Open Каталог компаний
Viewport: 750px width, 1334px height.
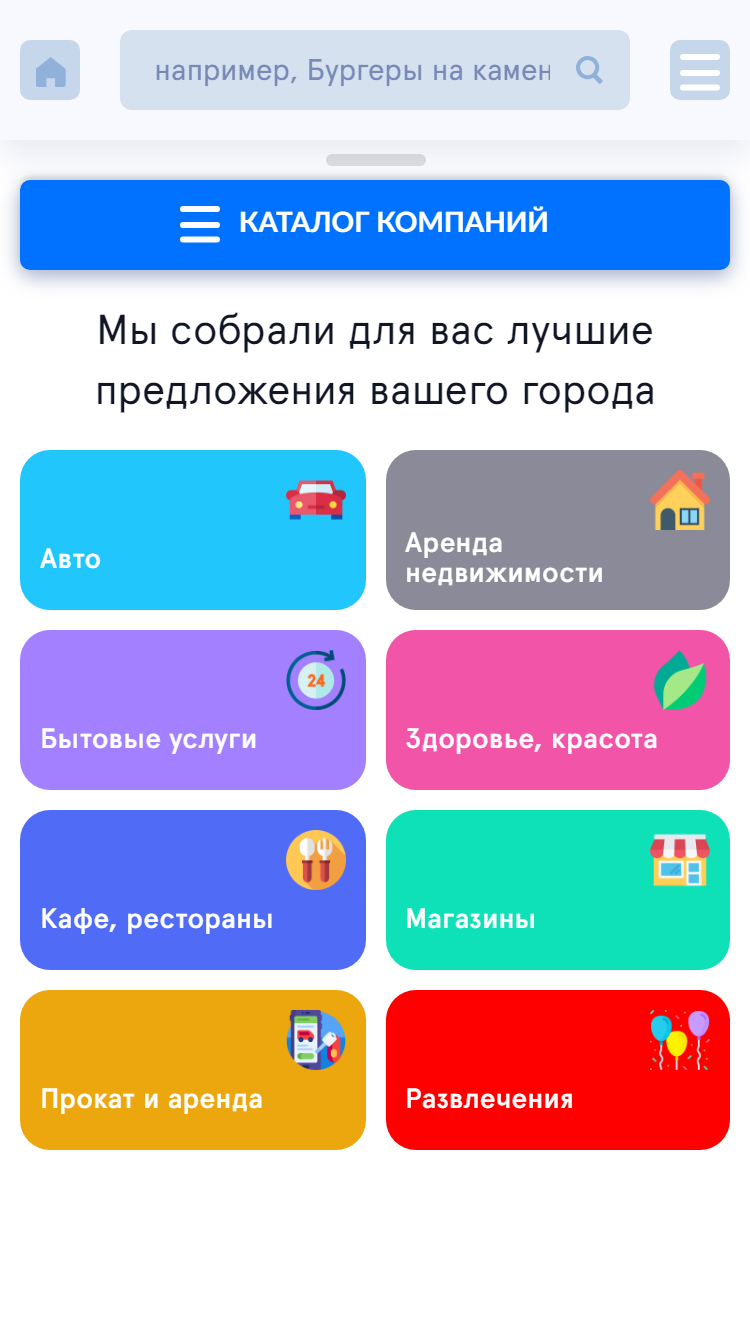(375, 225)
